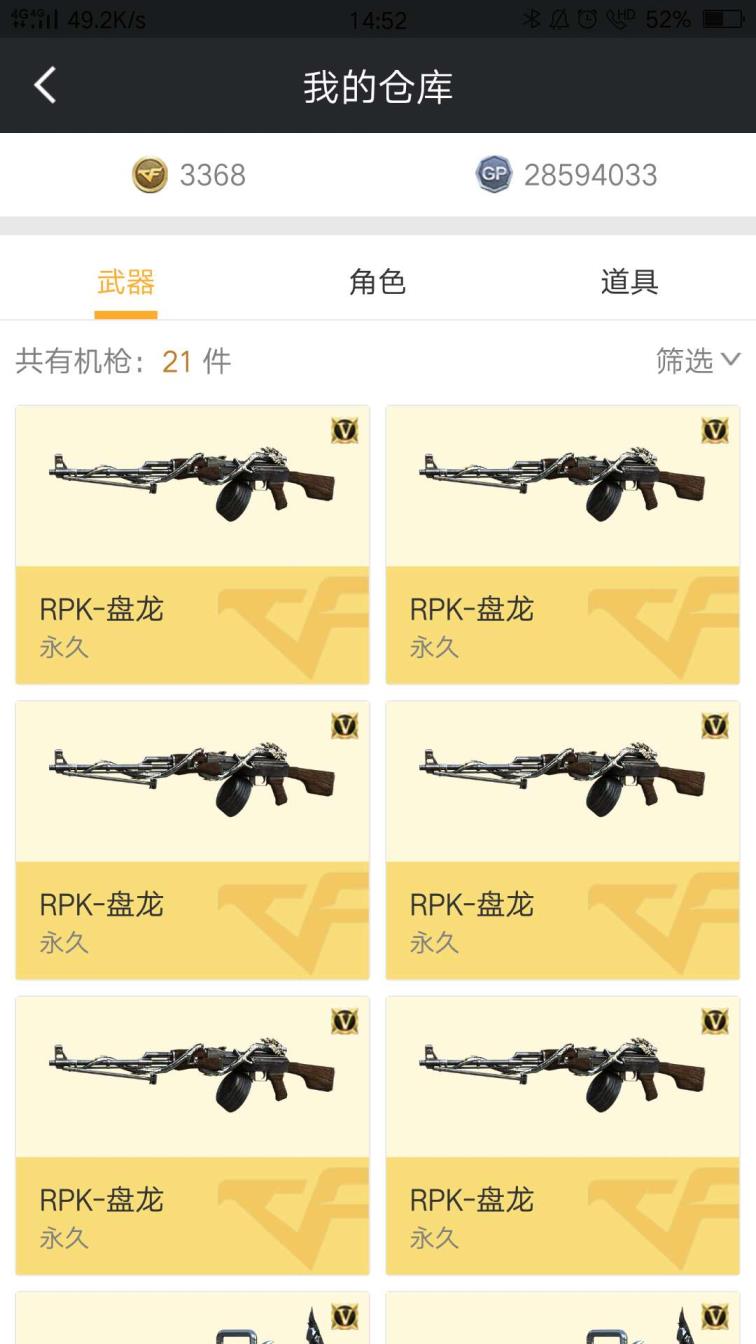Open the 道具 tab
756x1344 pixels.
(629, 283)
